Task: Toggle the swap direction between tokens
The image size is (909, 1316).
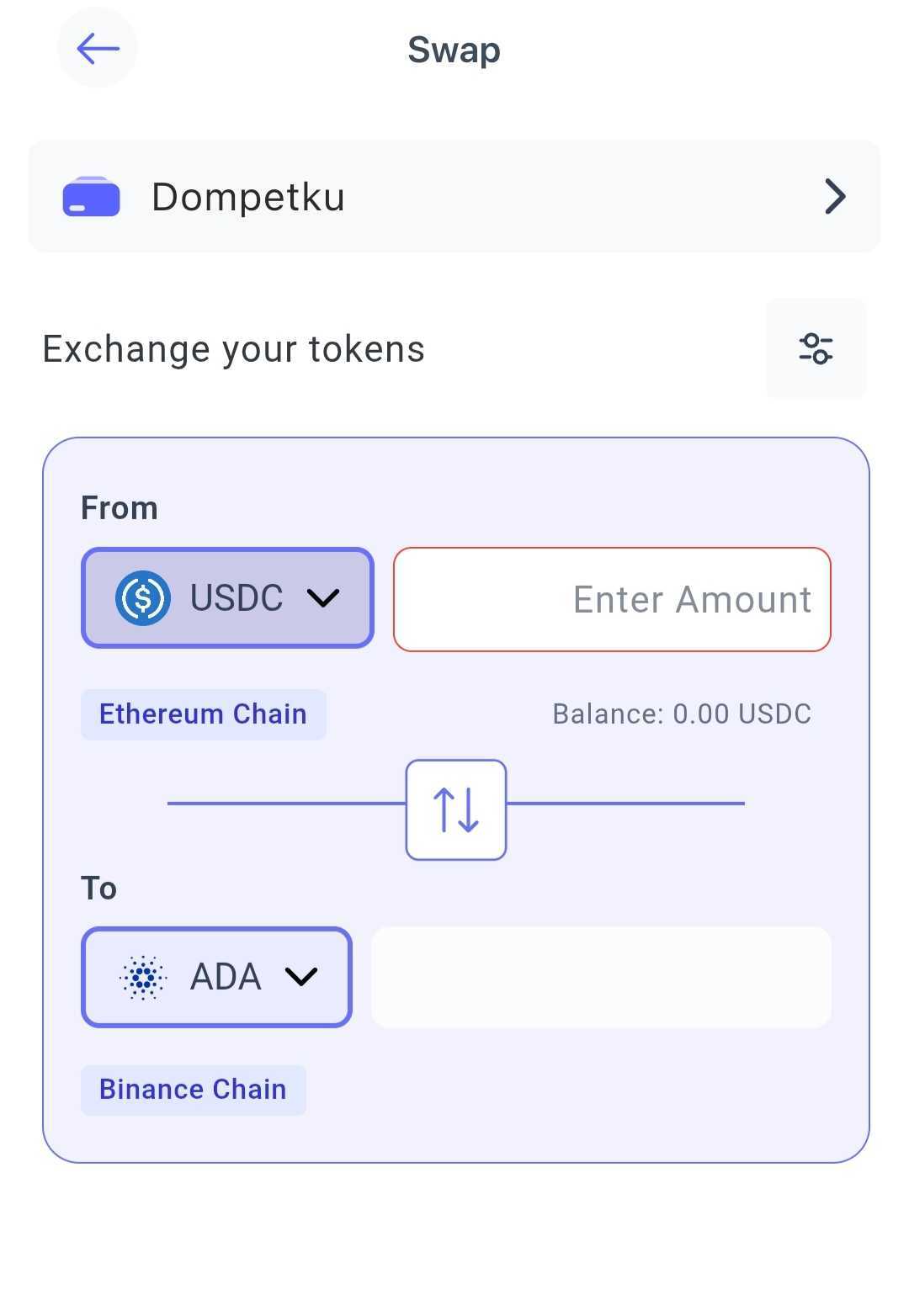Action: (455, 809)
